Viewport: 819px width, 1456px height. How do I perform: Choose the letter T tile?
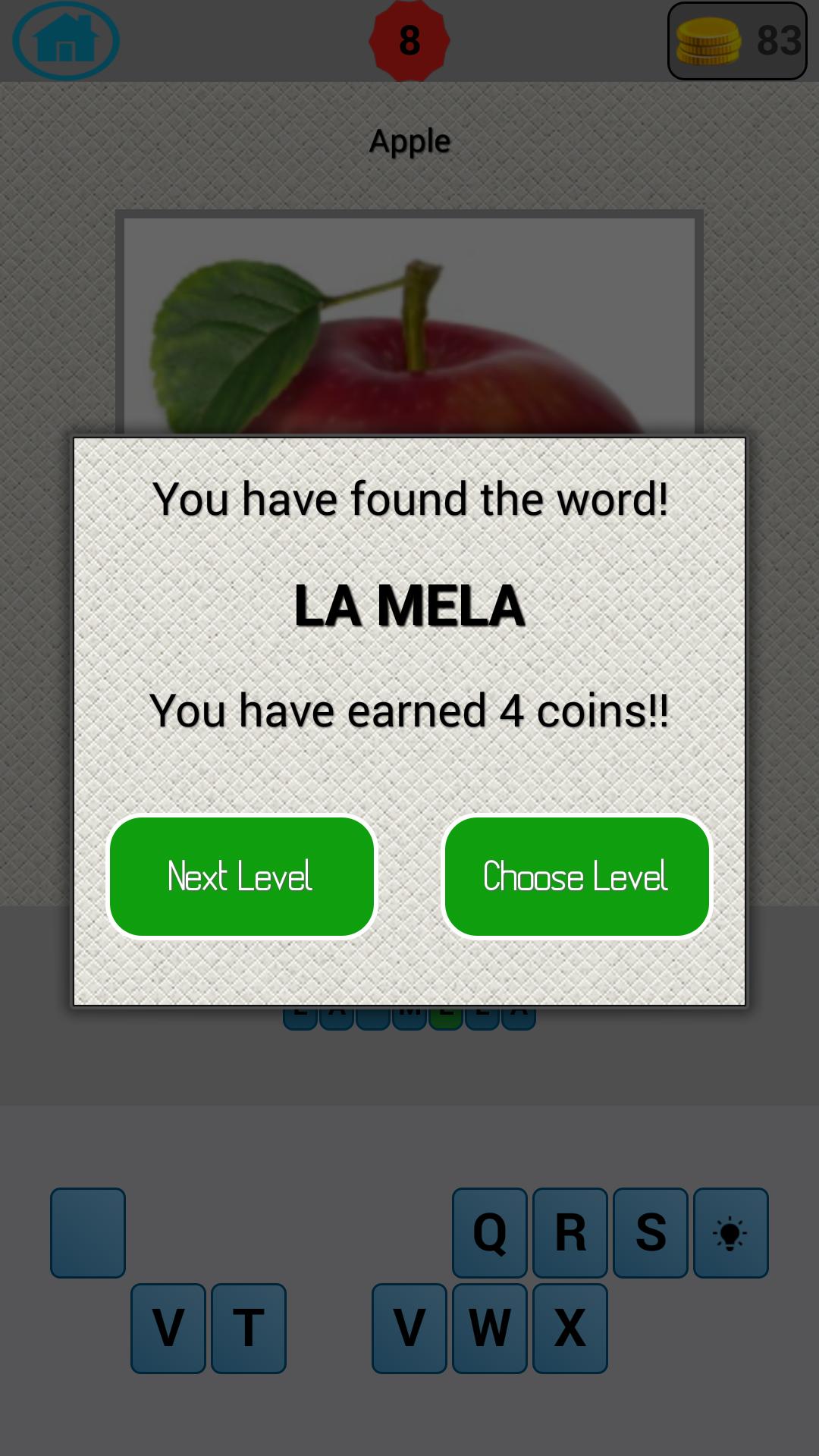248,1329
